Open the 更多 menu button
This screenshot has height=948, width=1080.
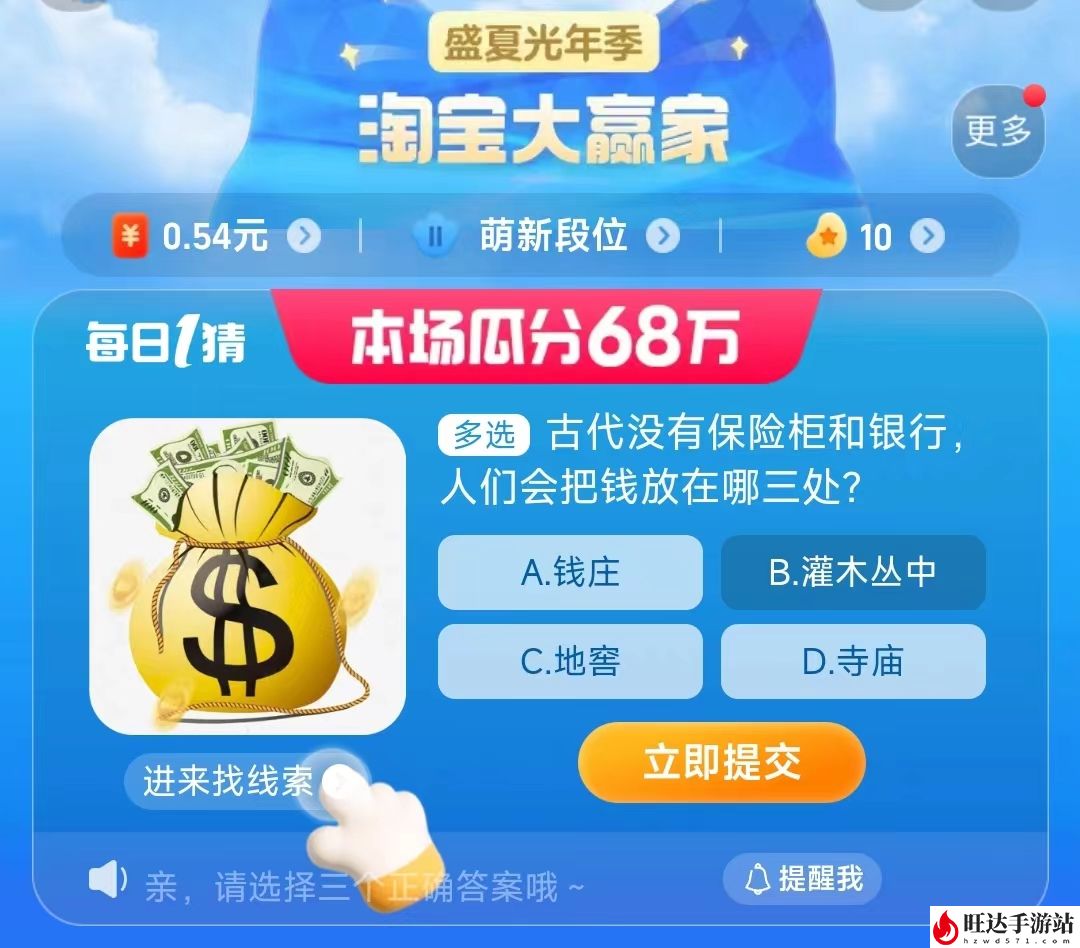tap(997, 131)
